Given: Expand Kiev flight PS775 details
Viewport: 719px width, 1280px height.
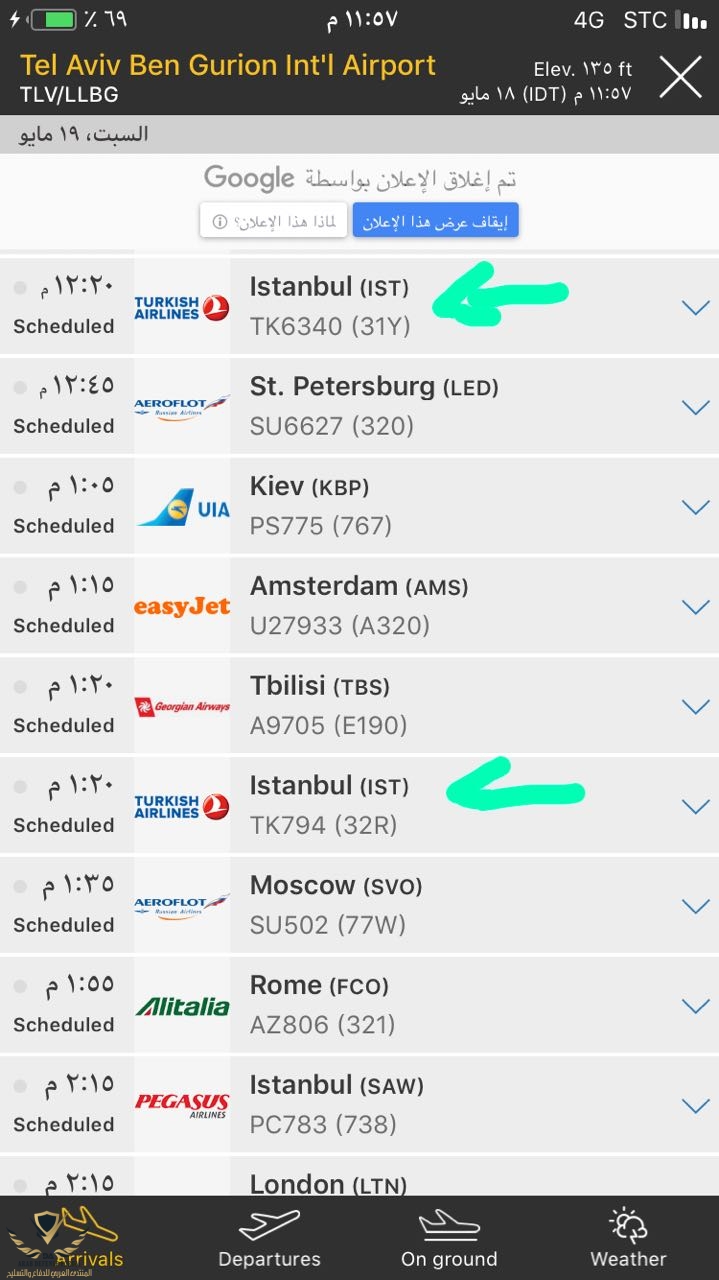Looking at the screenshot, I should pos(695,507).
